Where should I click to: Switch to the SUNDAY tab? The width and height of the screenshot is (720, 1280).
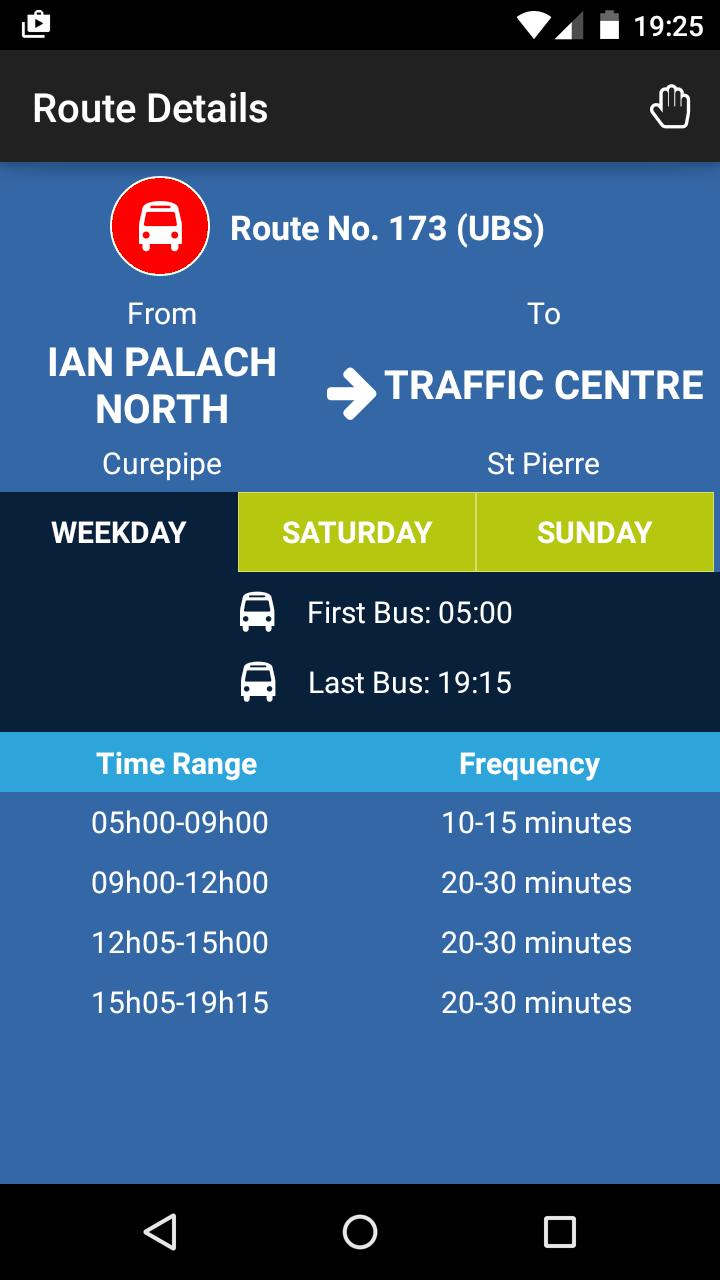594,531
